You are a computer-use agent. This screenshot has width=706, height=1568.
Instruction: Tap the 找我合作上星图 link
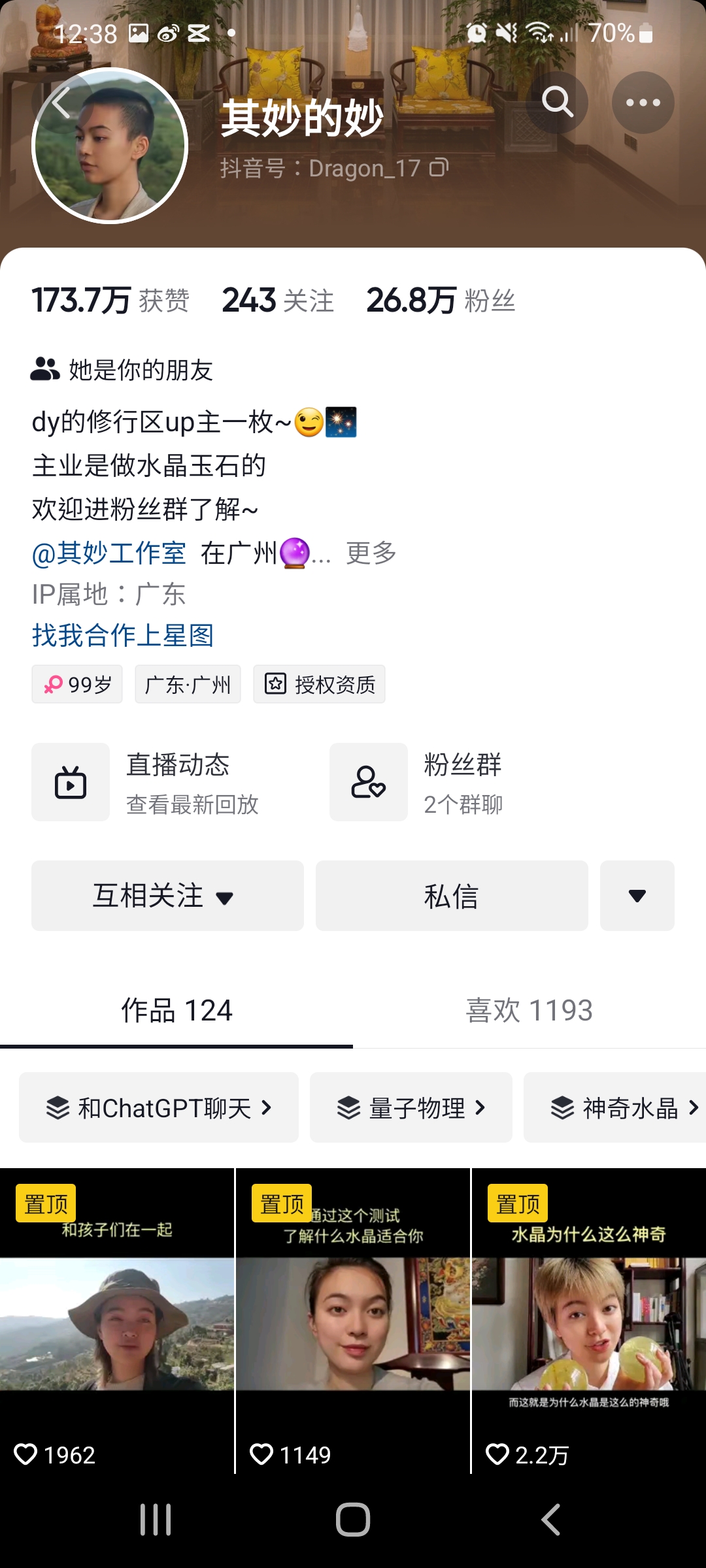[x=123, y=635]
